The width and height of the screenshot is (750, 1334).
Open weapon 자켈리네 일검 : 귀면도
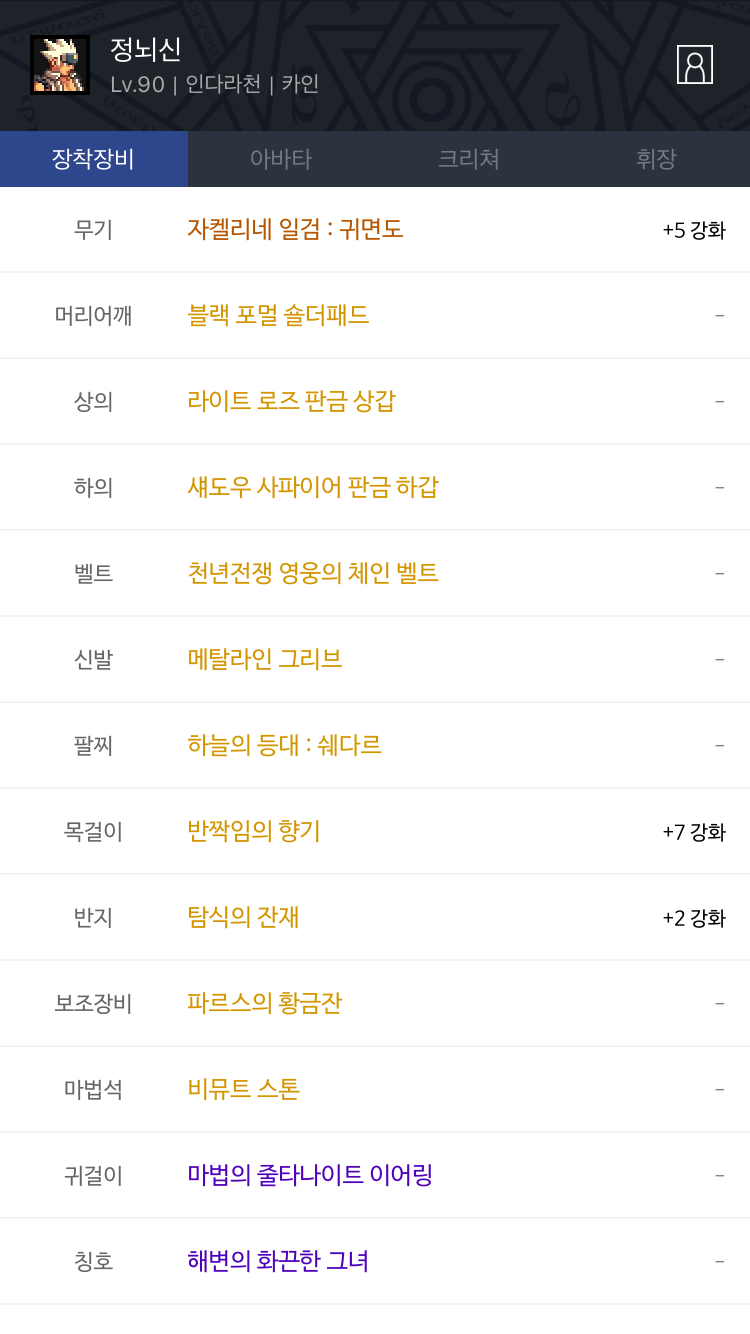(x=295, y=229)
